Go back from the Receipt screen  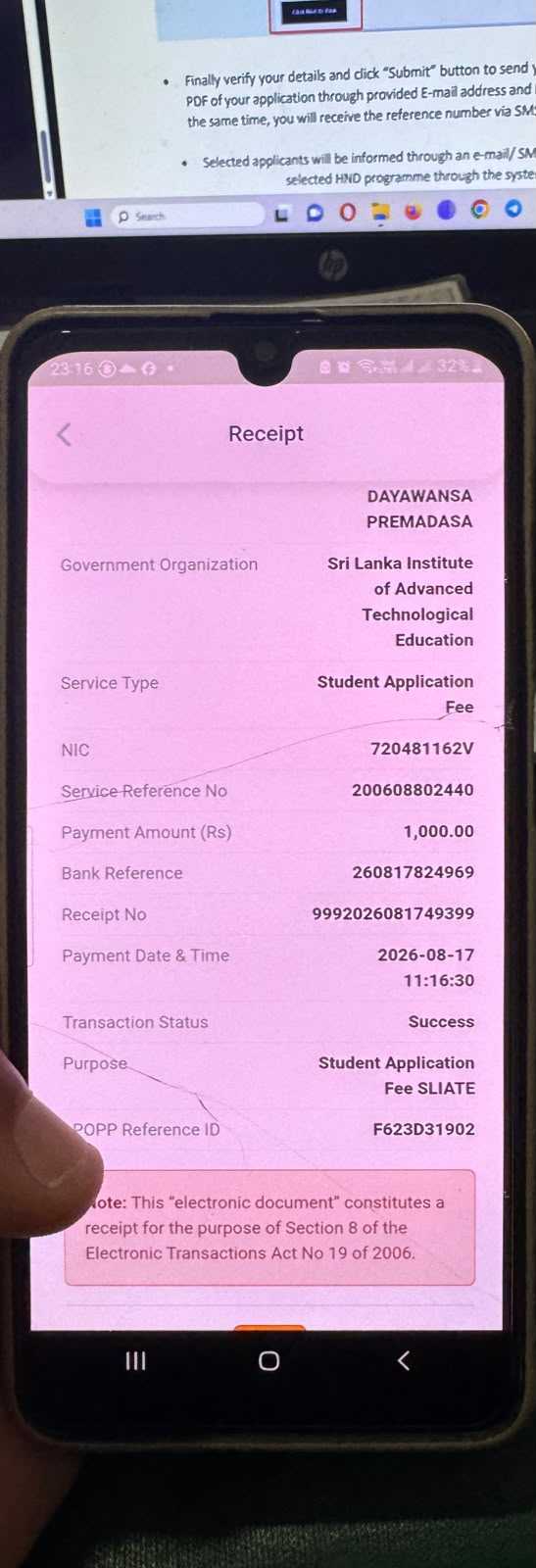pos(65,434)
